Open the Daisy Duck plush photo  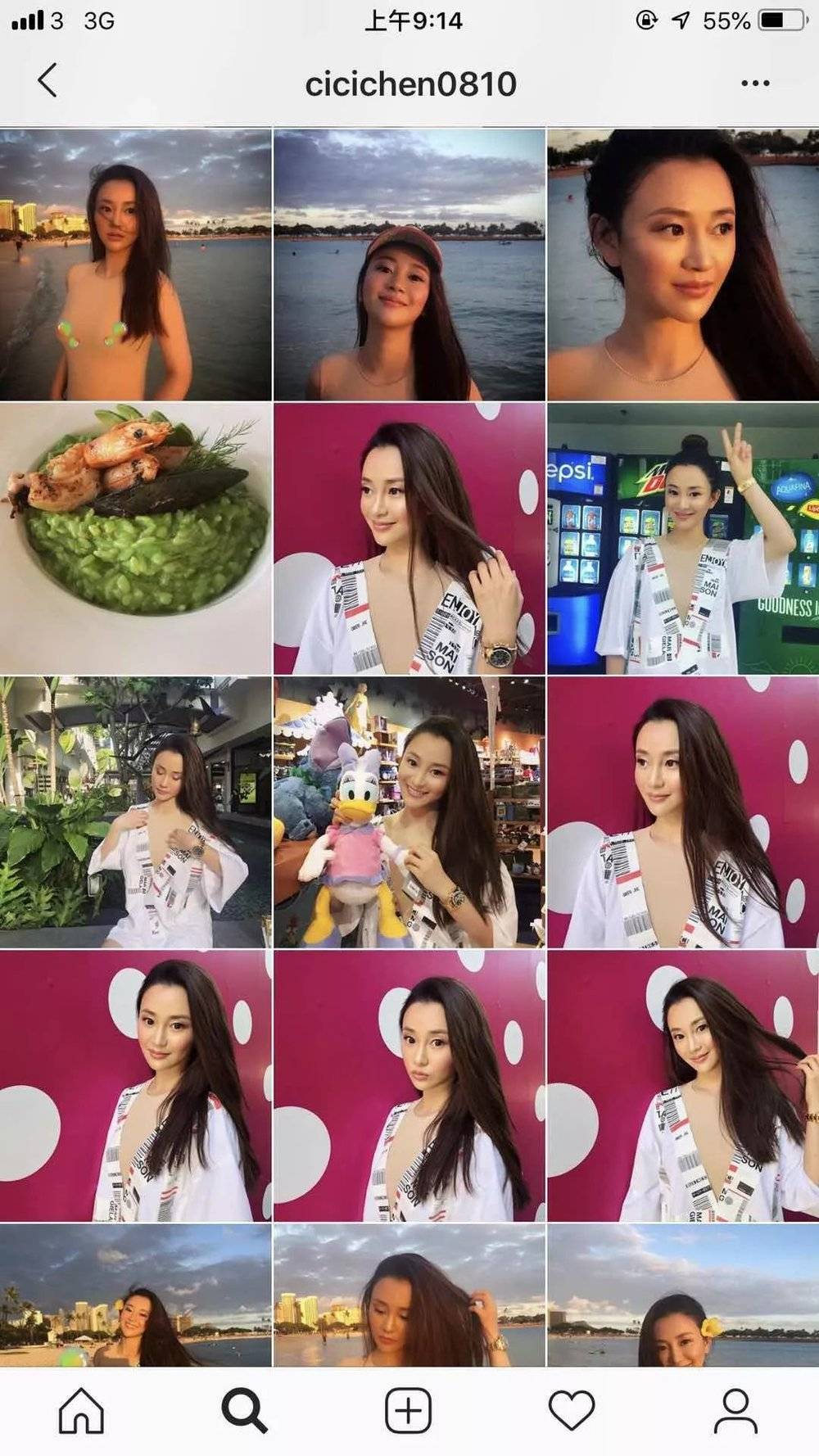click(x=409, y=812)
